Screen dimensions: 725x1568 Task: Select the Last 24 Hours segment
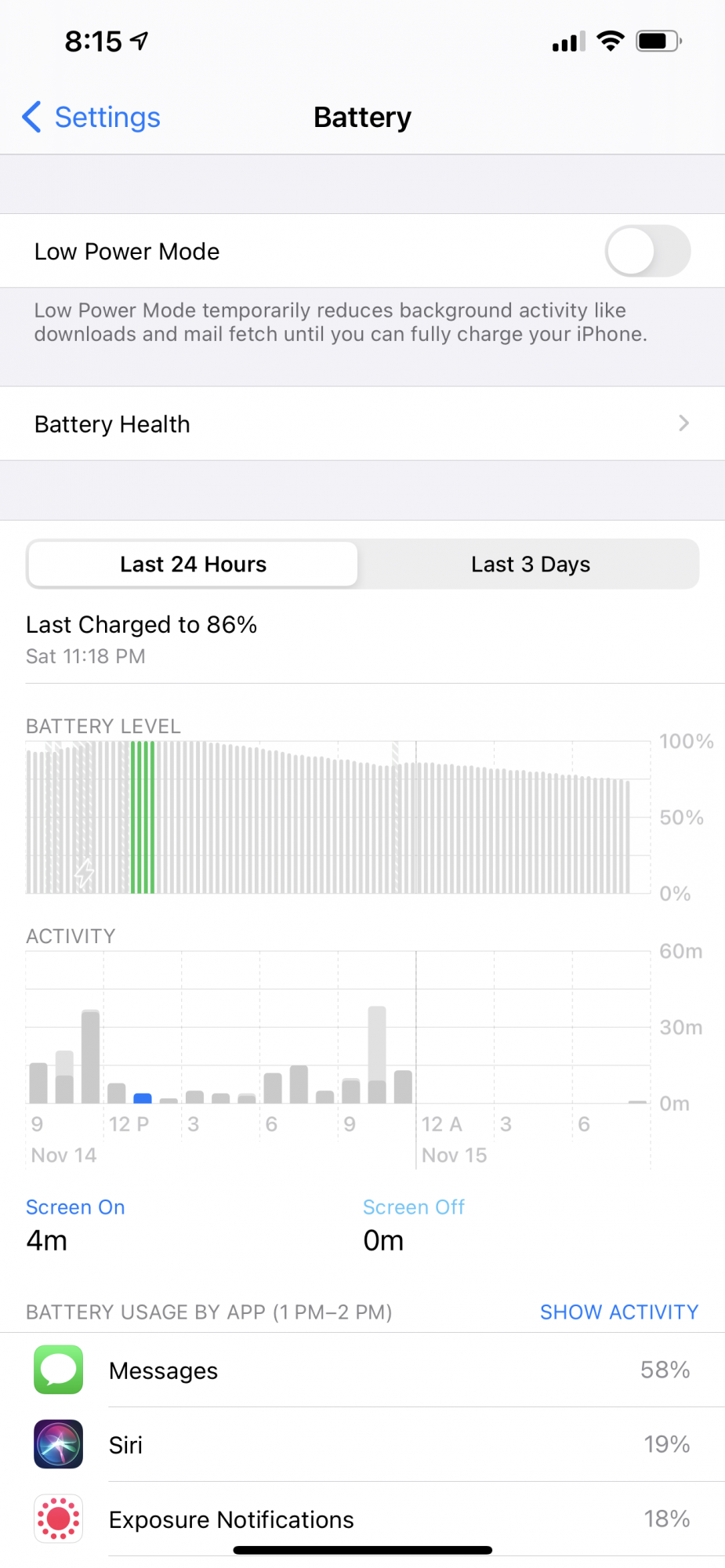pos(193,564)
